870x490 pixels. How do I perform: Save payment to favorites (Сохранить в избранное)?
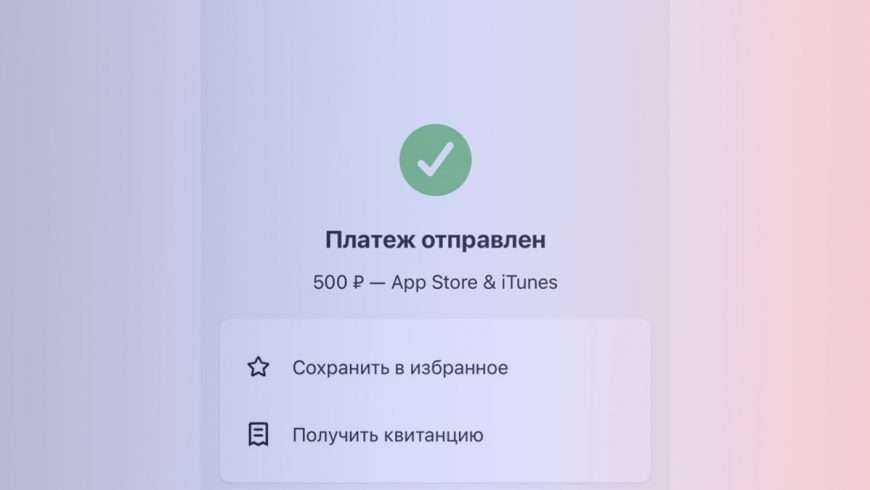[399, 367]
